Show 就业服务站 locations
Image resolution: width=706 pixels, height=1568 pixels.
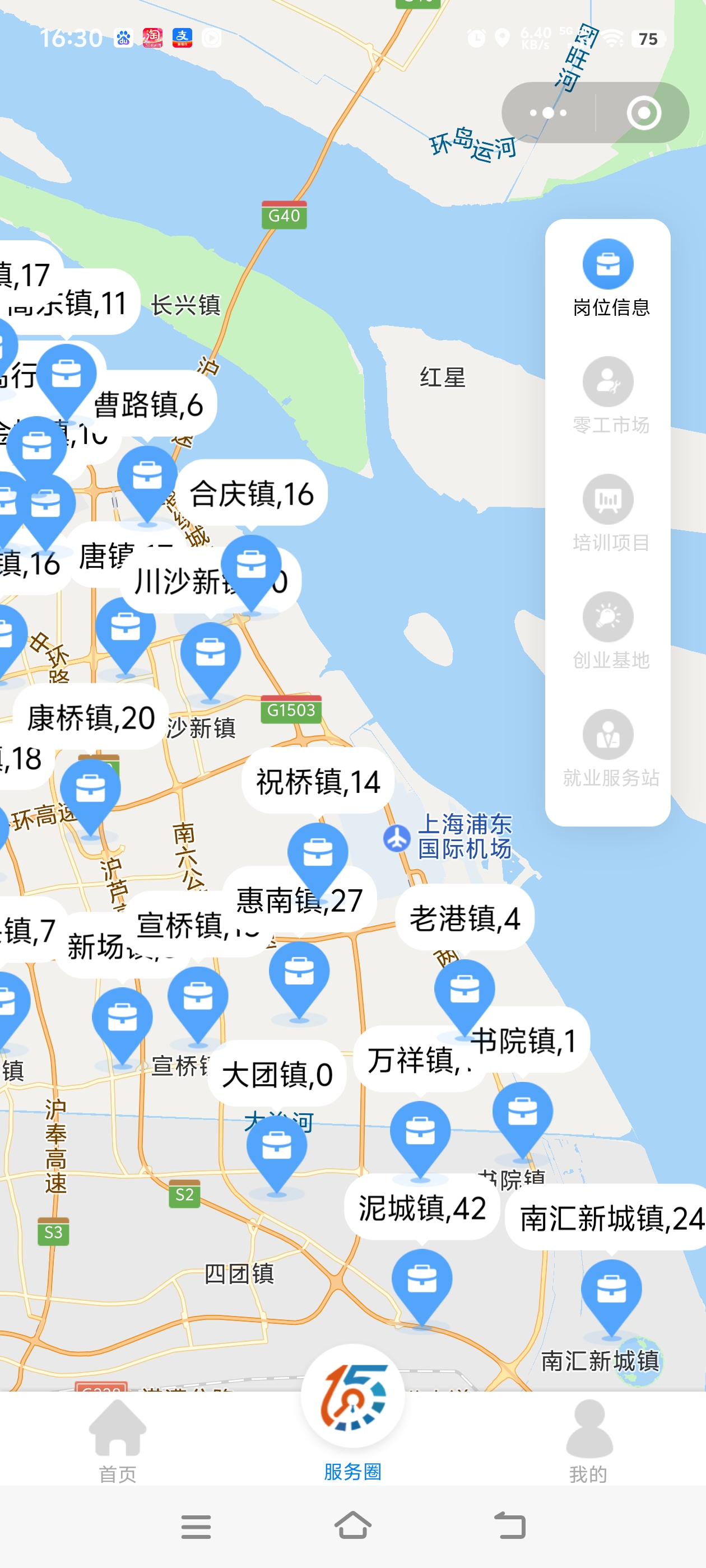click(609, 748)
